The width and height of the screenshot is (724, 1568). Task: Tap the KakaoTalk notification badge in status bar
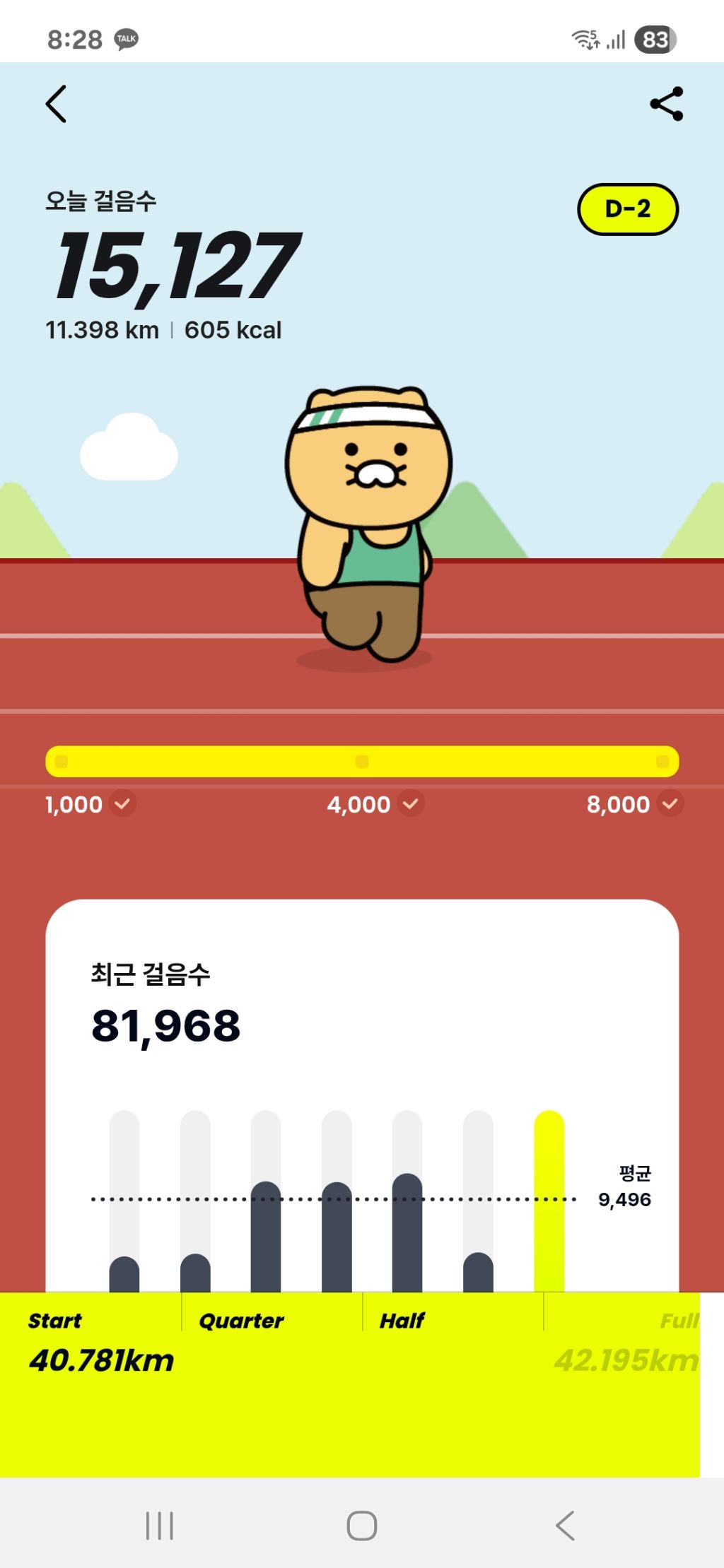(126, 40)
